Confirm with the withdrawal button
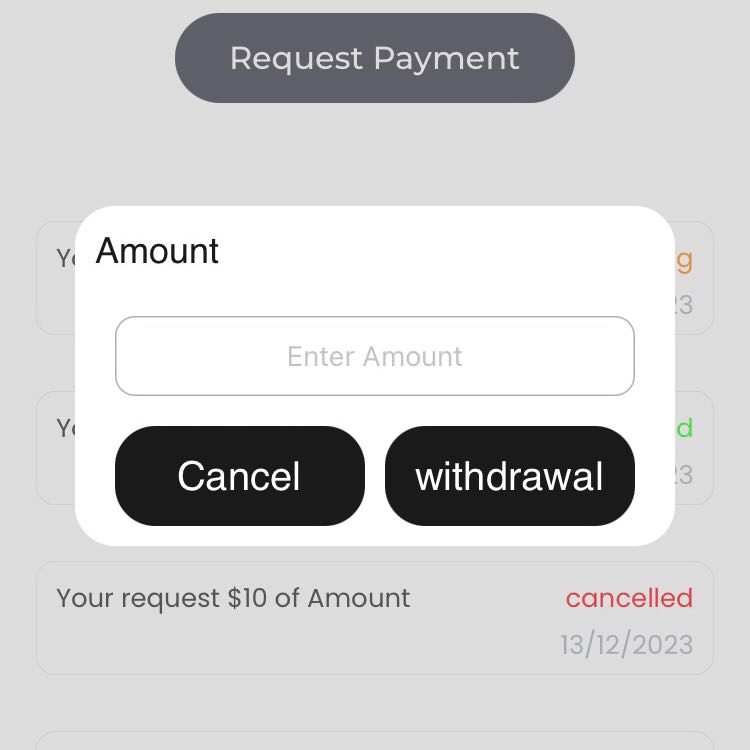This screenshot has width=750, height=750. tap(509, 476)
